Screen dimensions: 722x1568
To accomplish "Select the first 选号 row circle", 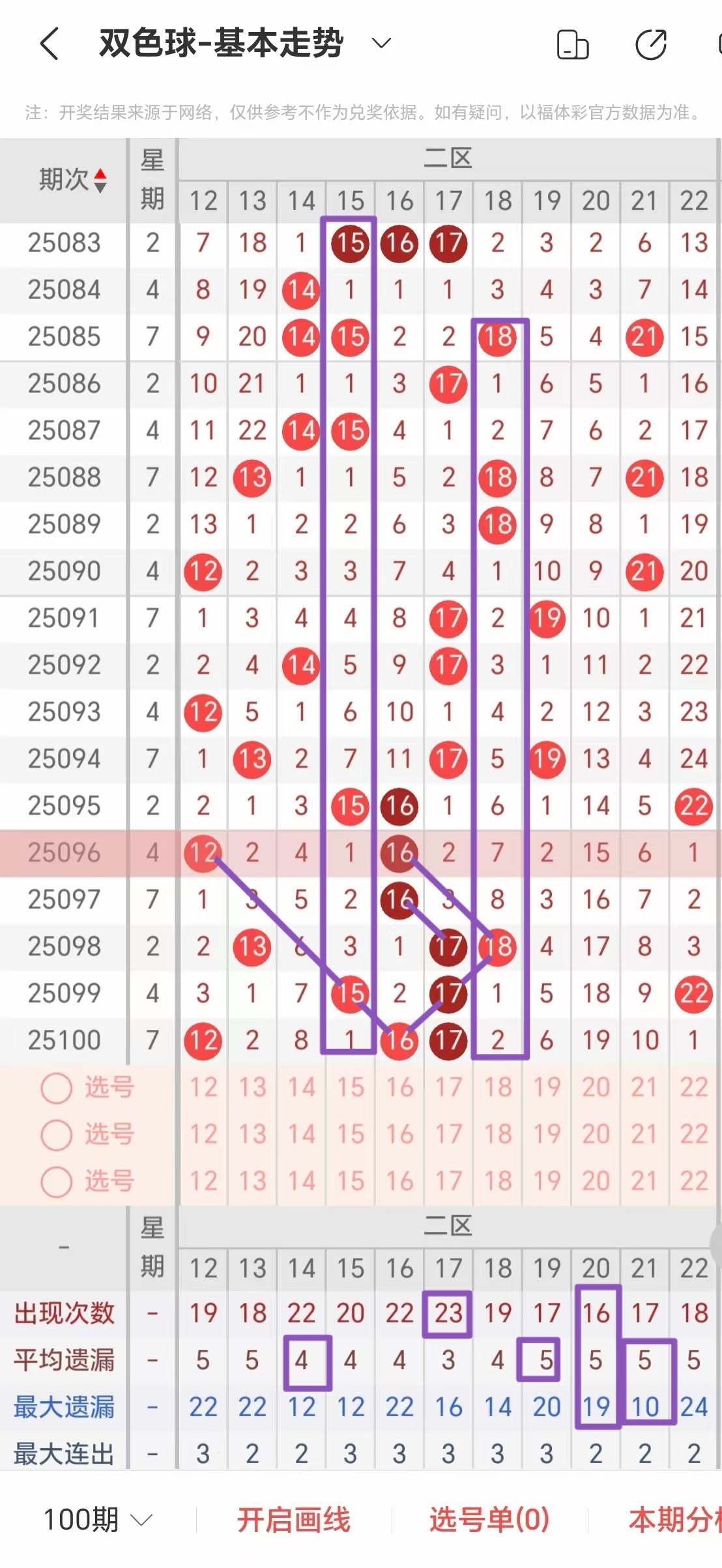I will [x=56, y=1087].
